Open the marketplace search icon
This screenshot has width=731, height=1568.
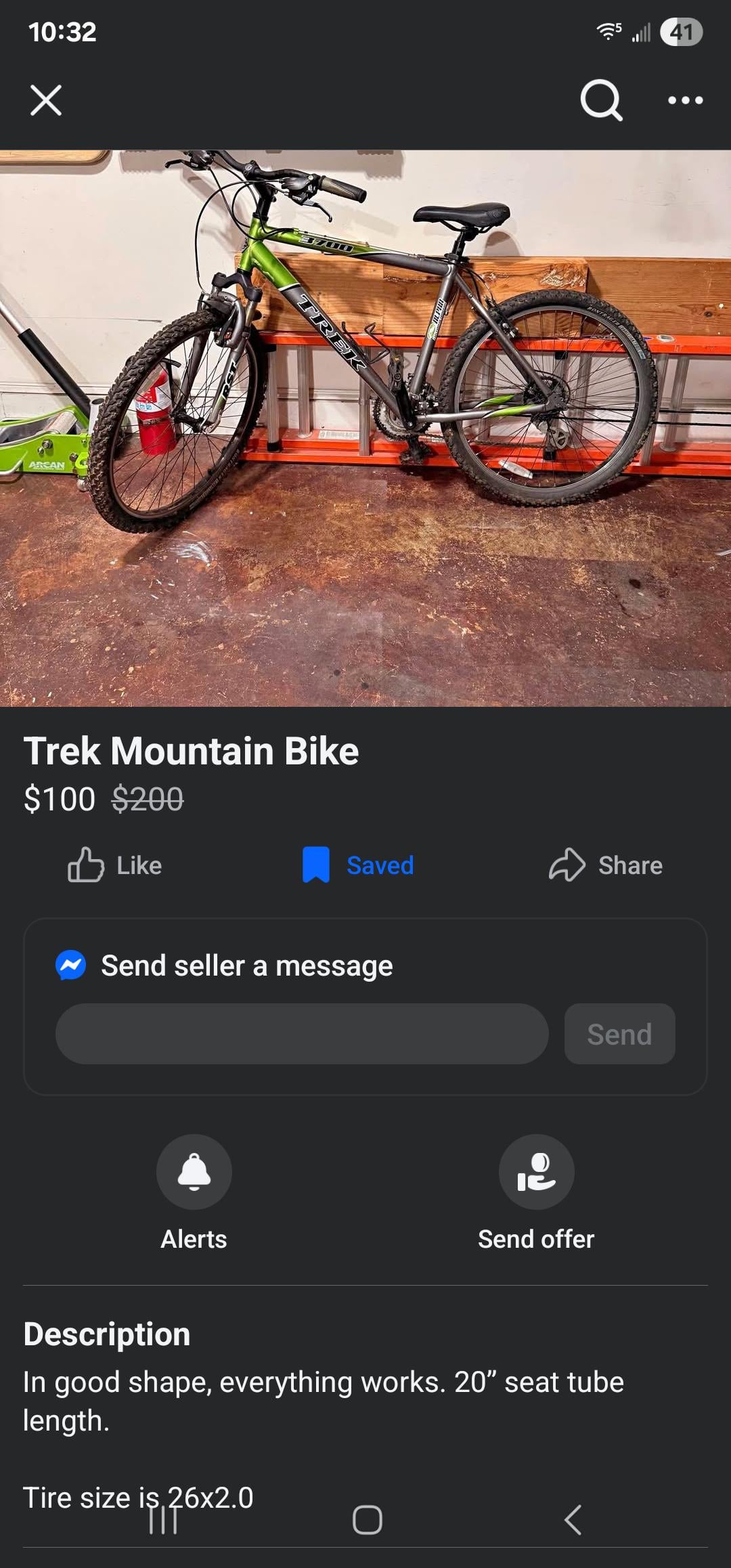pyautogui.click(x=601, y=100)
